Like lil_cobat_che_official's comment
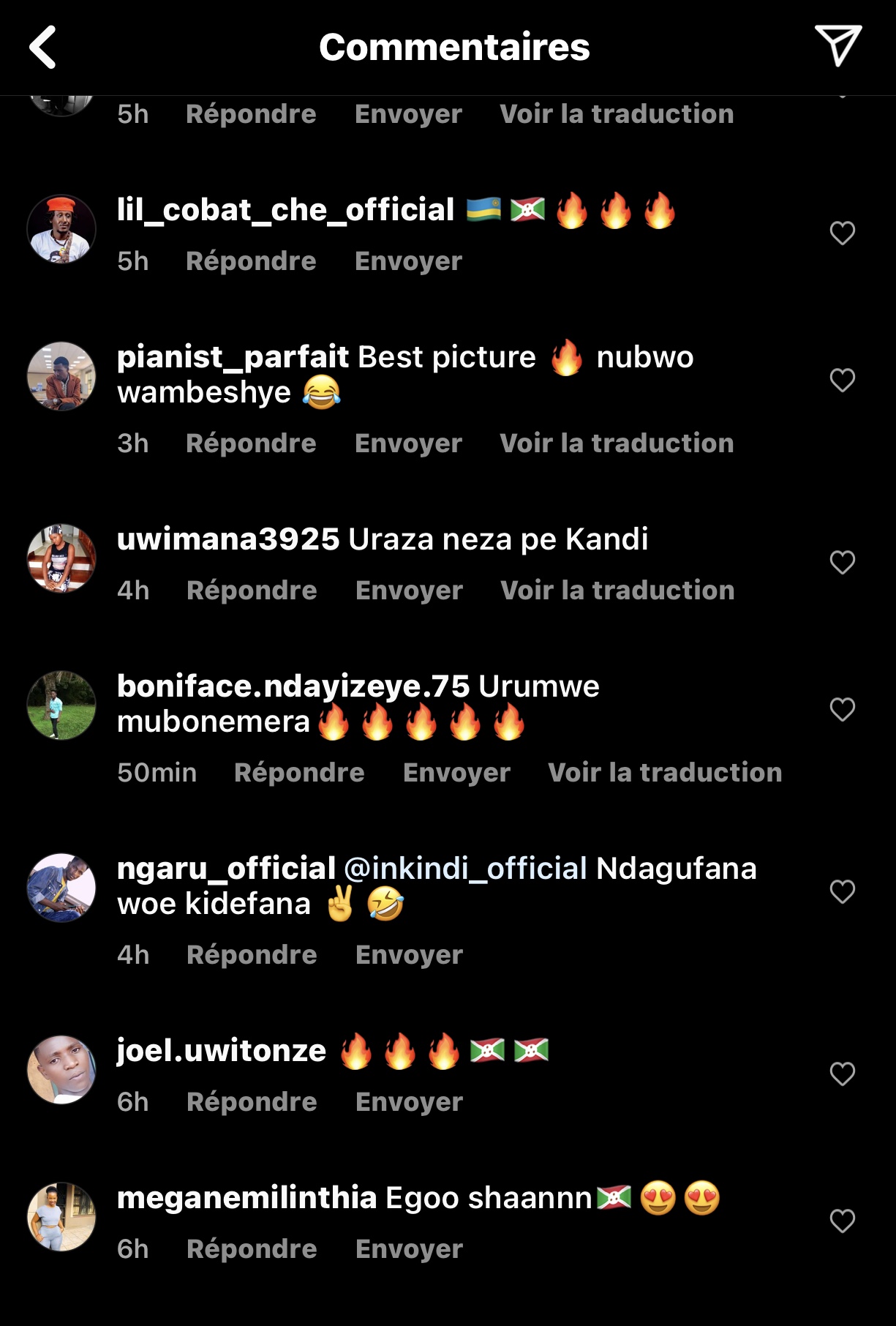Viewport: 896px width, 1326px height. click(x=842, y=233)
